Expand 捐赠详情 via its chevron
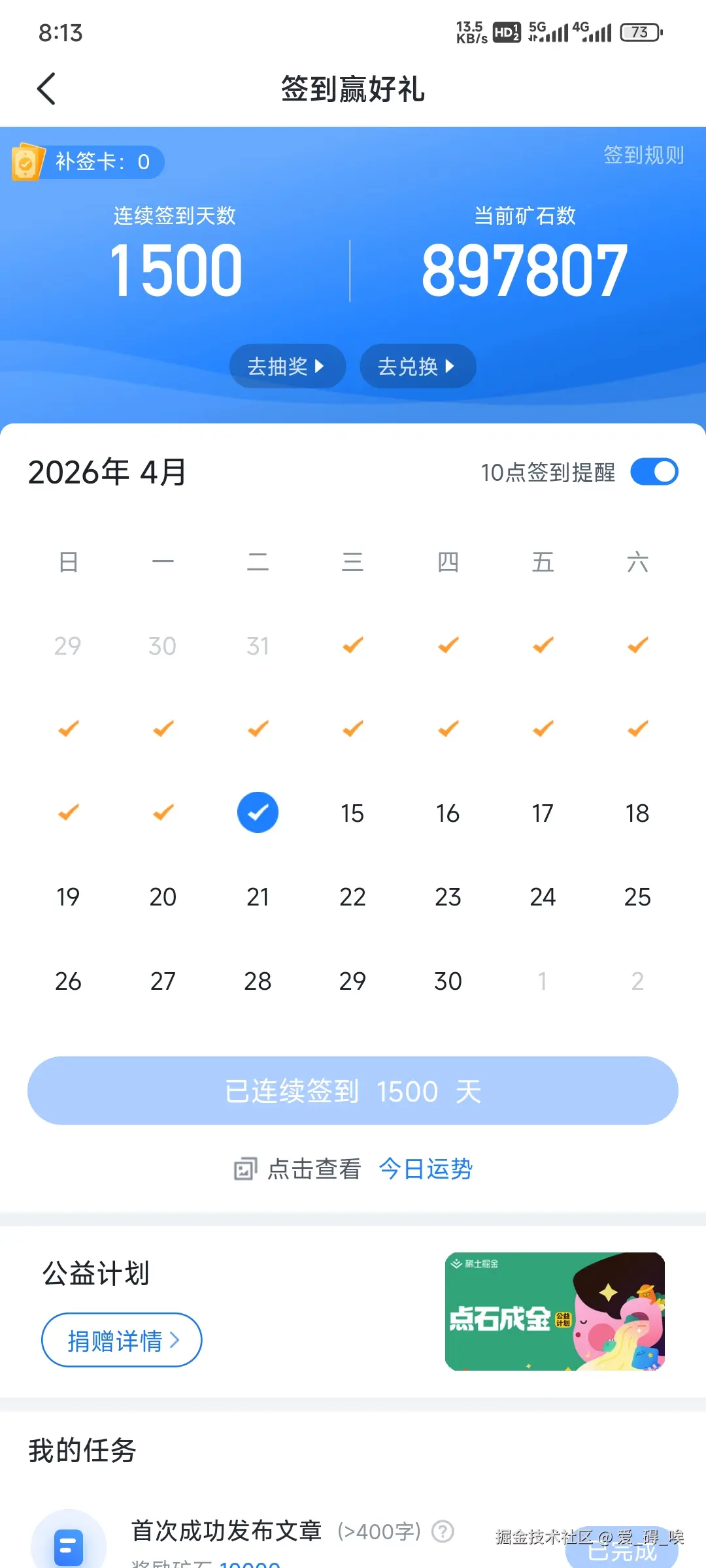The height and width of the screenshot is (1568, 706). (x=175, y=1339)
